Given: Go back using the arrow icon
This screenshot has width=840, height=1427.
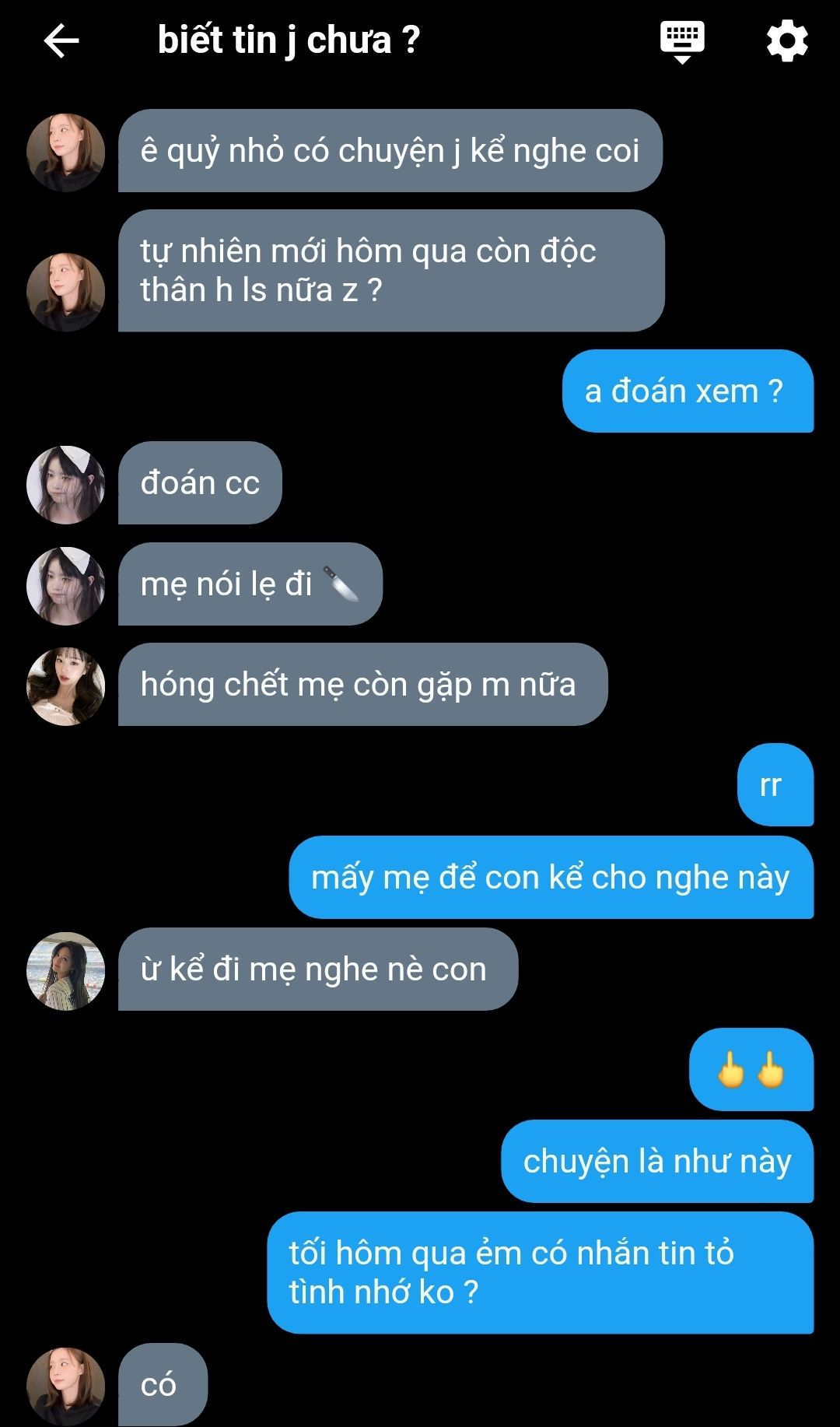Looking at the screenshot, I should (61, 40).
